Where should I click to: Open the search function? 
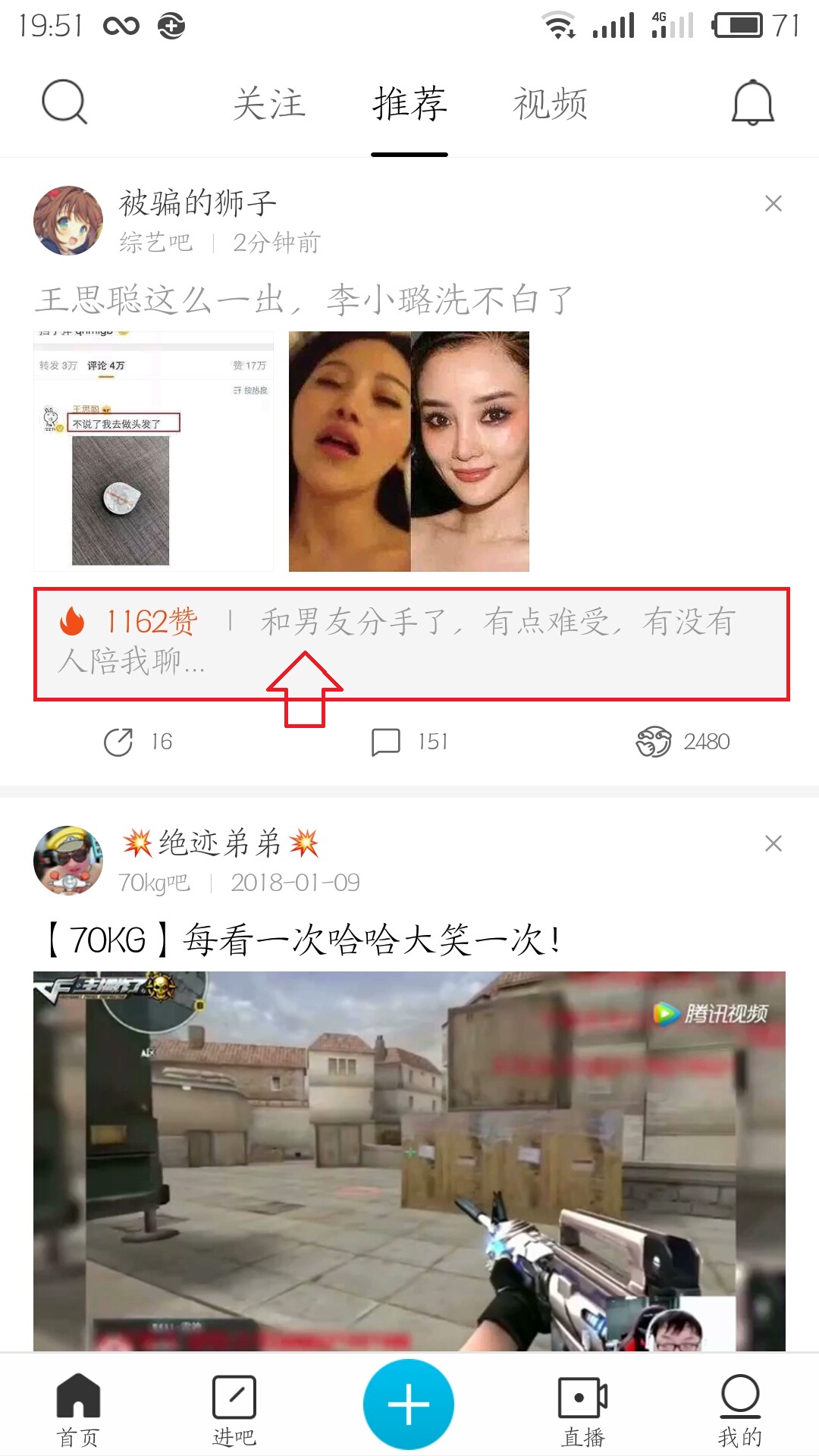click(x=64, y=102)
